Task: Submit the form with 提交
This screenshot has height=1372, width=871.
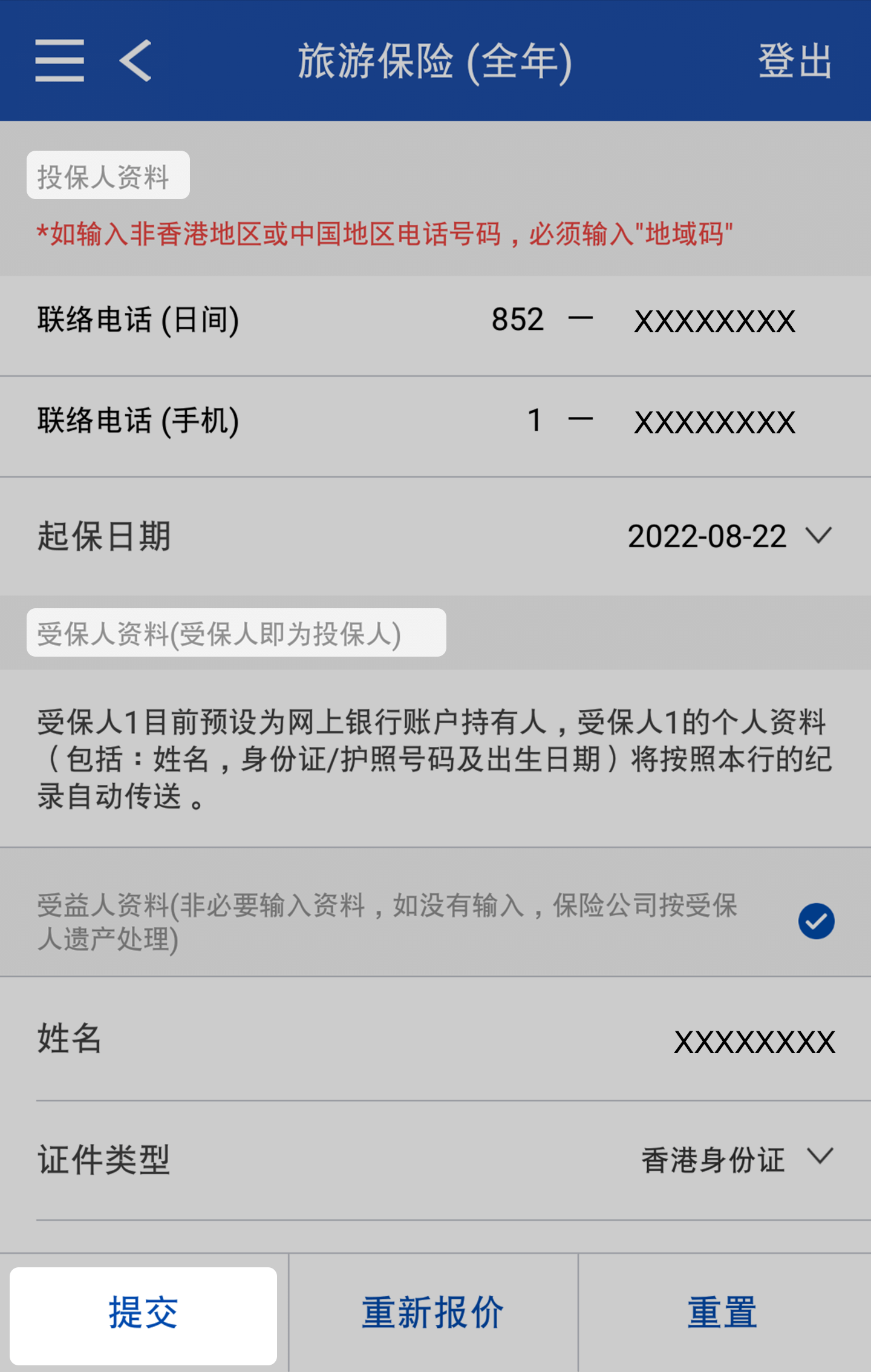Action: tap(143, 1312)
